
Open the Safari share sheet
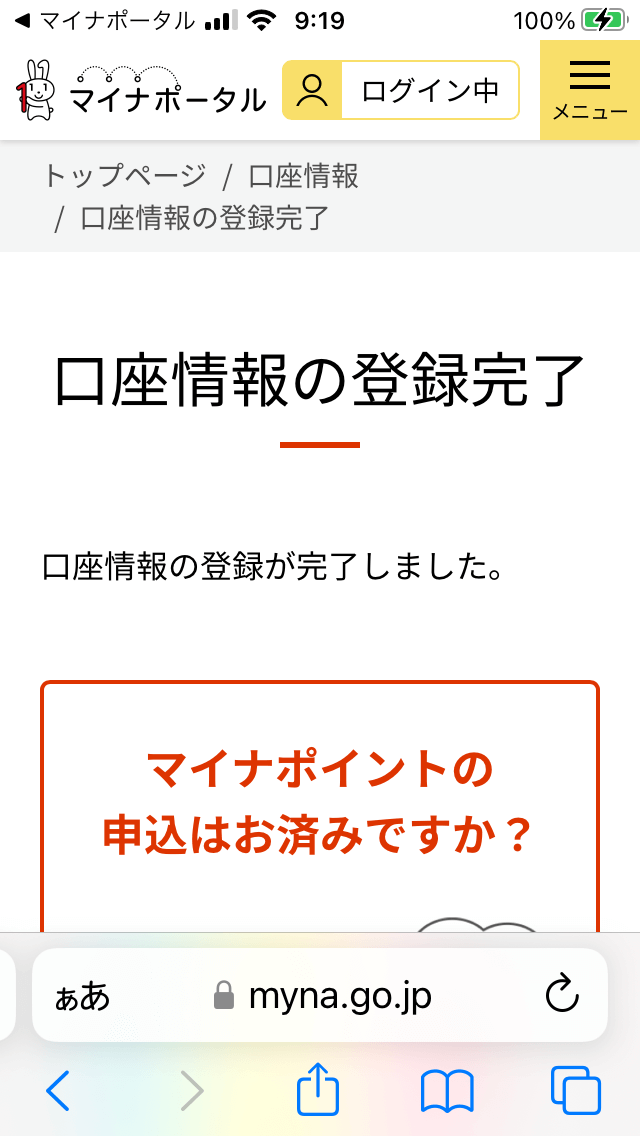point(317,1088)
